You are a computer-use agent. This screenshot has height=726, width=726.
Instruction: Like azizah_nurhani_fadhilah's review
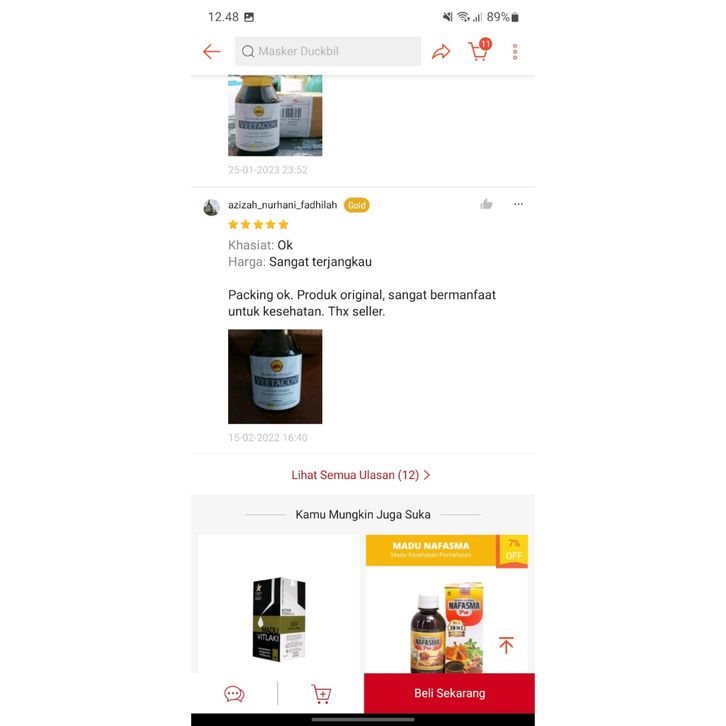click(486, 204)
